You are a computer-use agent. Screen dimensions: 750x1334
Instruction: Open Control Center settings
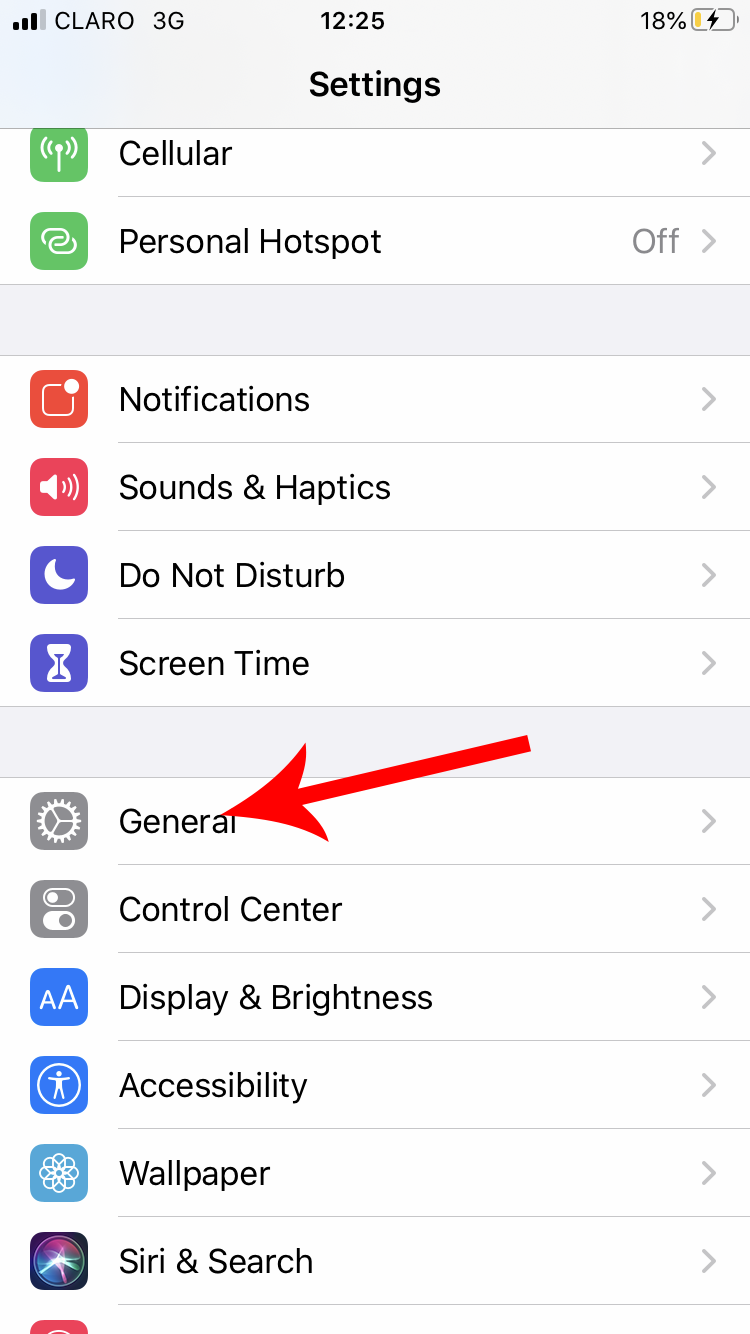[375, 909]
